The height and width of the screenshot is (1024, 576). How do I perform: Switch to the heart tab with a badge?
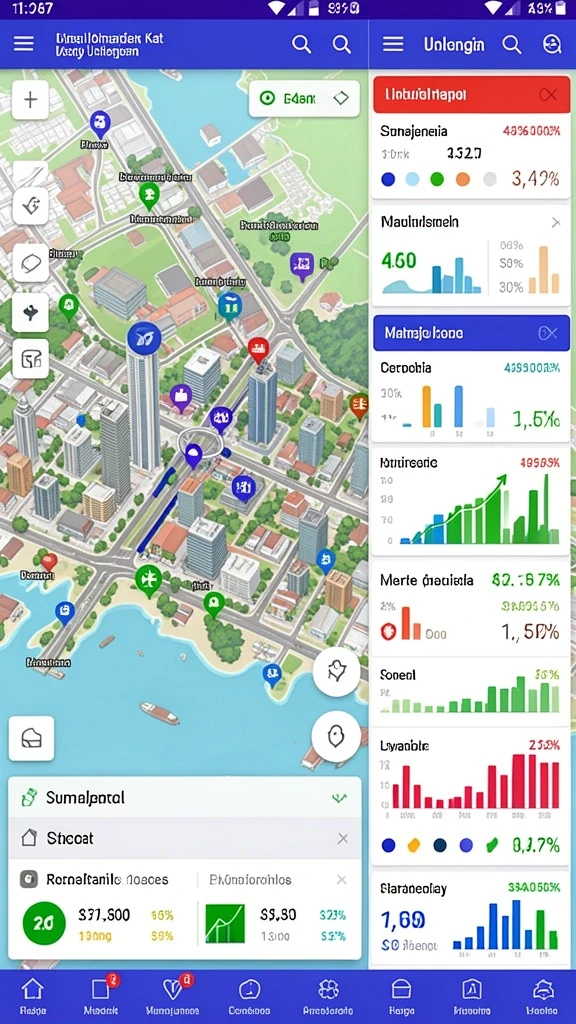coord(172,995)
